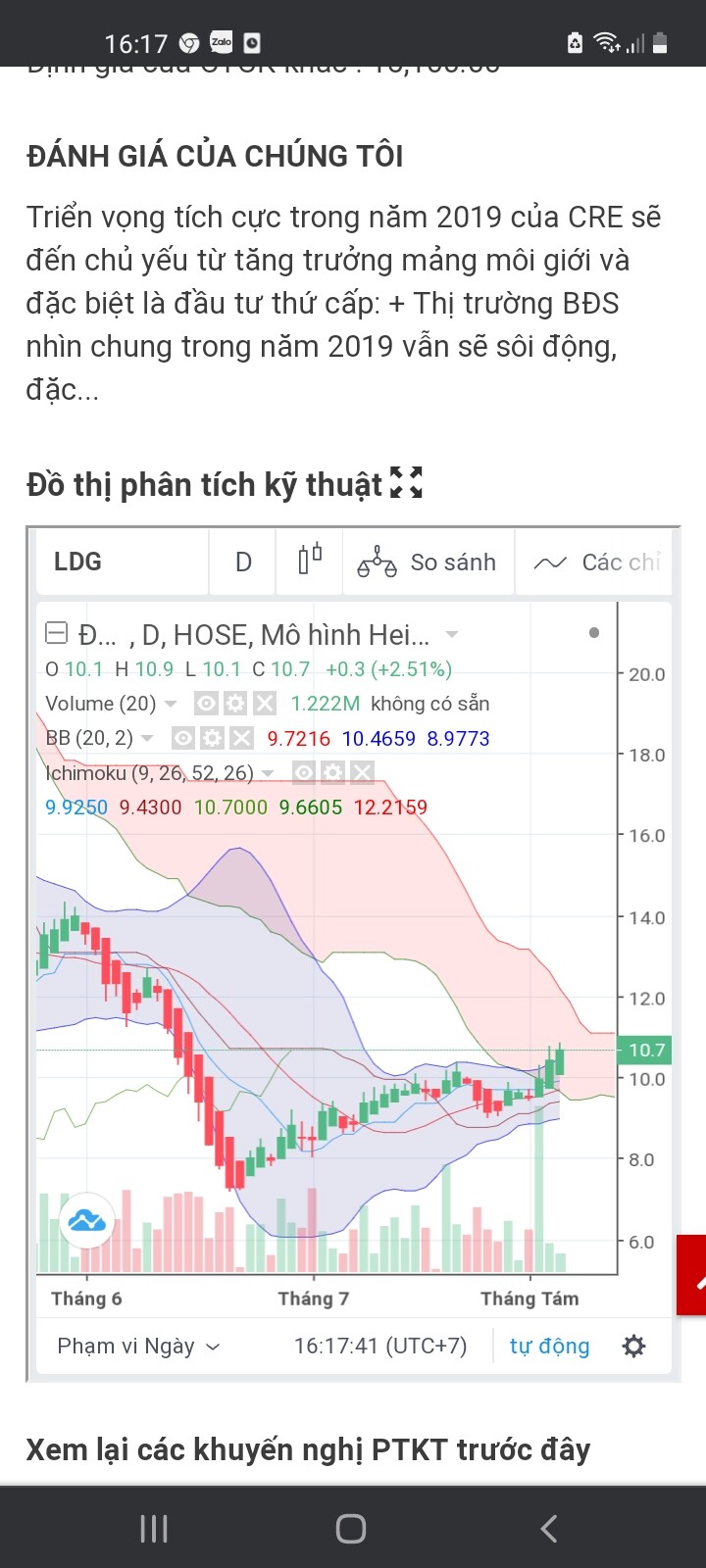Open the So sánh compare tool
The image size is (706, 1568).
coord(428,562)
